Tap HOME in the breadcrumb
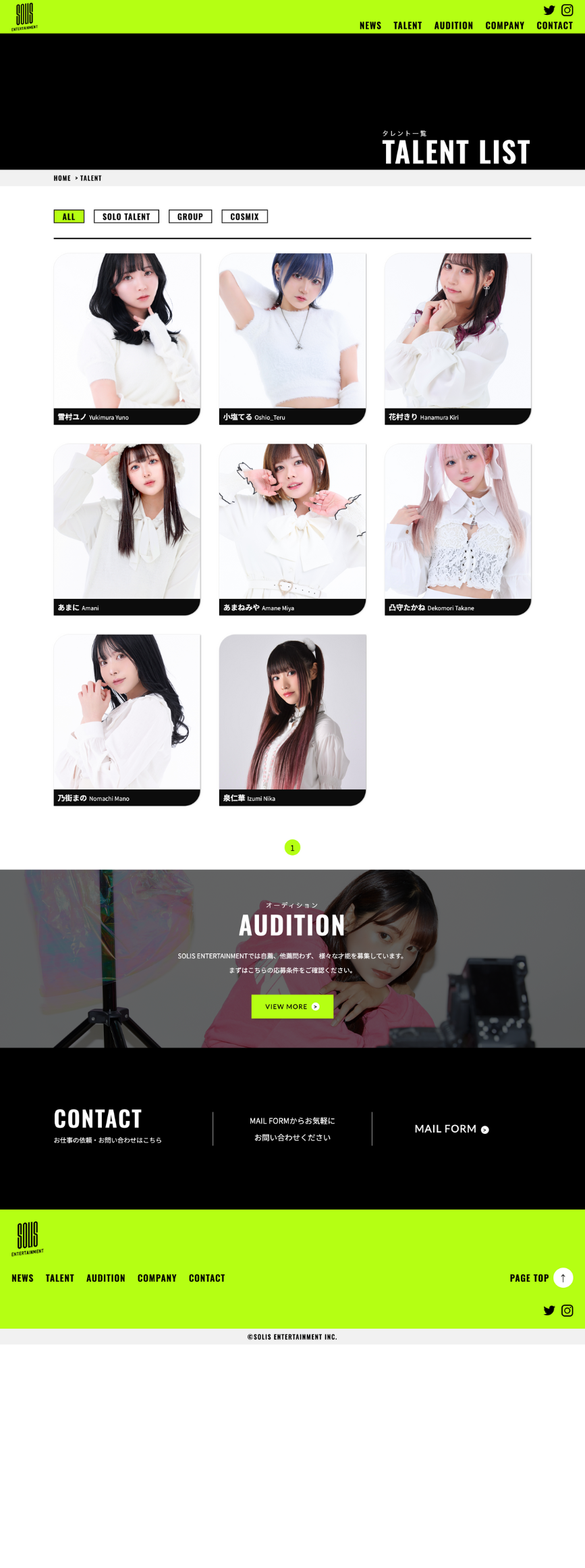This screenshot has width=585, height=1568. (62, 178)
